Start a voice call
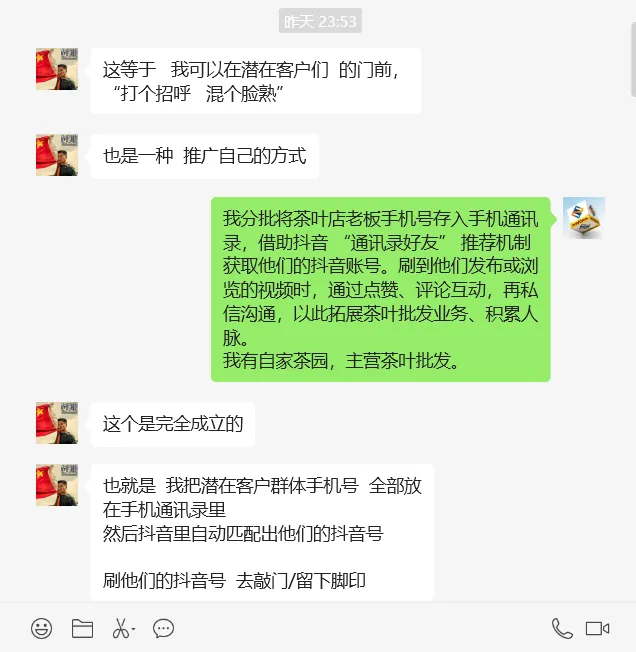Image resolution: width=636 pixels, height=652 pixels. (x=562, y=629)
